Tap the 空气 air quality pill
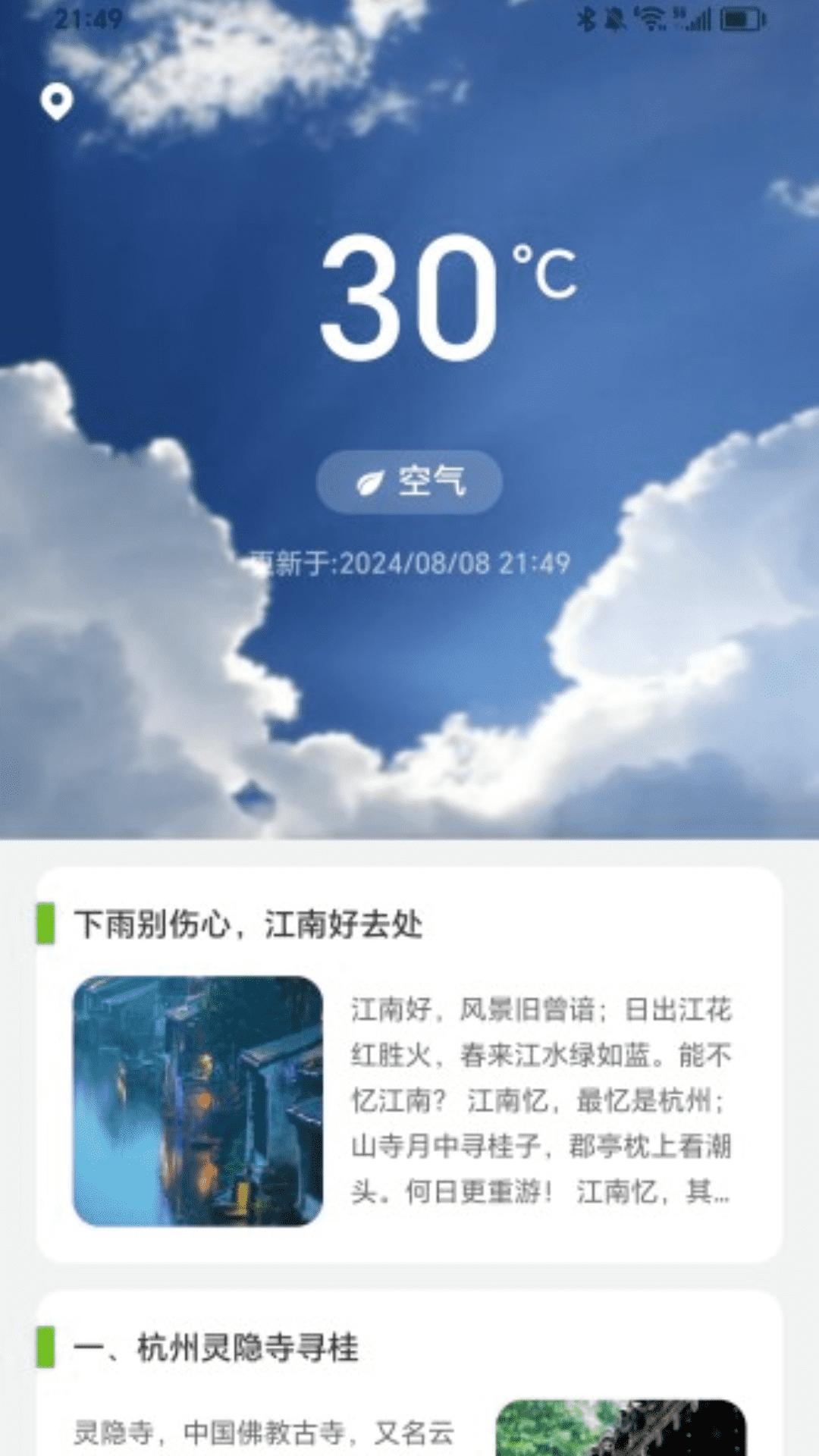The image size is (819, 1456). [409, 483]
